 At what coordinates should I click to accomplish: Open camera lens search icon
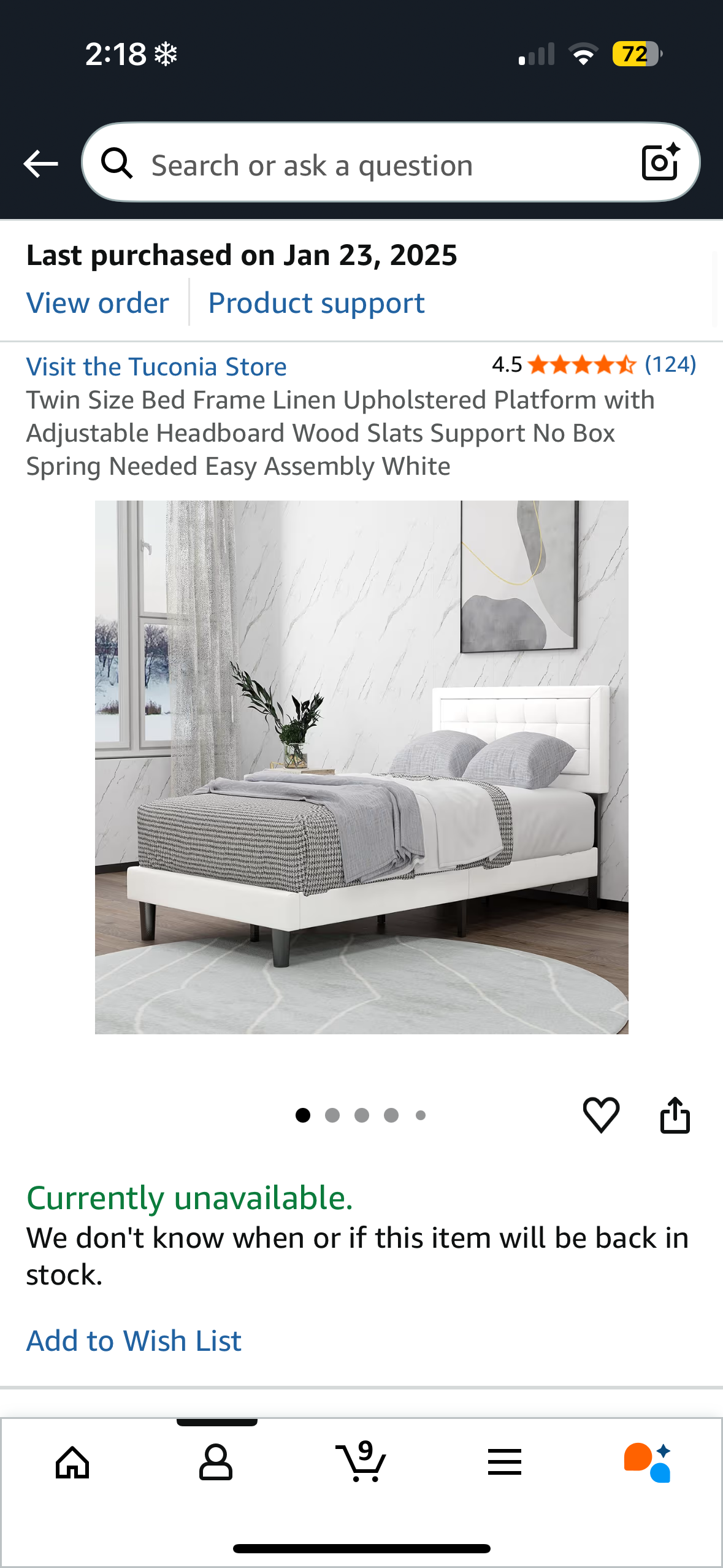(x=660, y=163)
